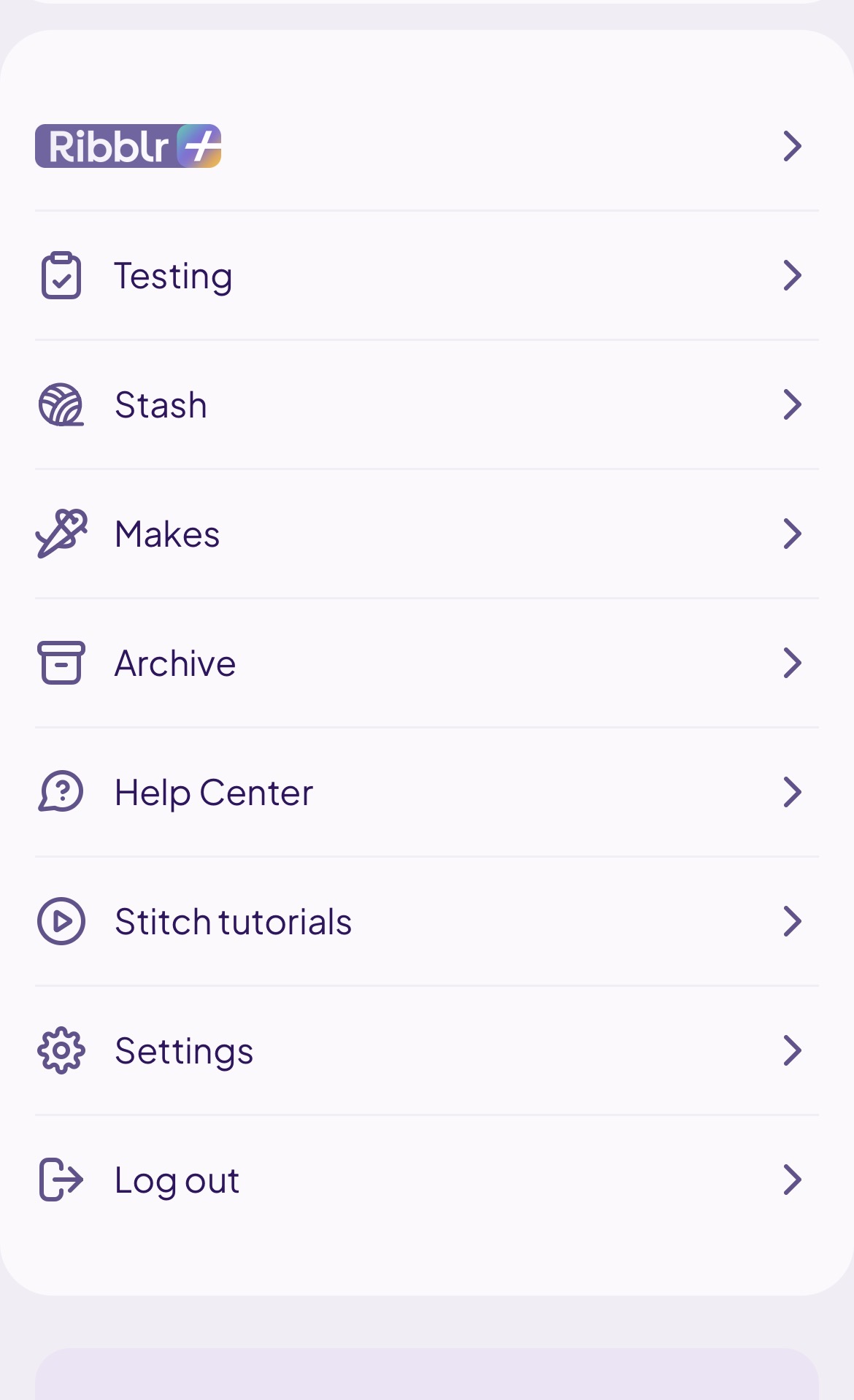This screenshot has height=1400, width=854.
Task: Open the Archive
Action: [175, 664]
